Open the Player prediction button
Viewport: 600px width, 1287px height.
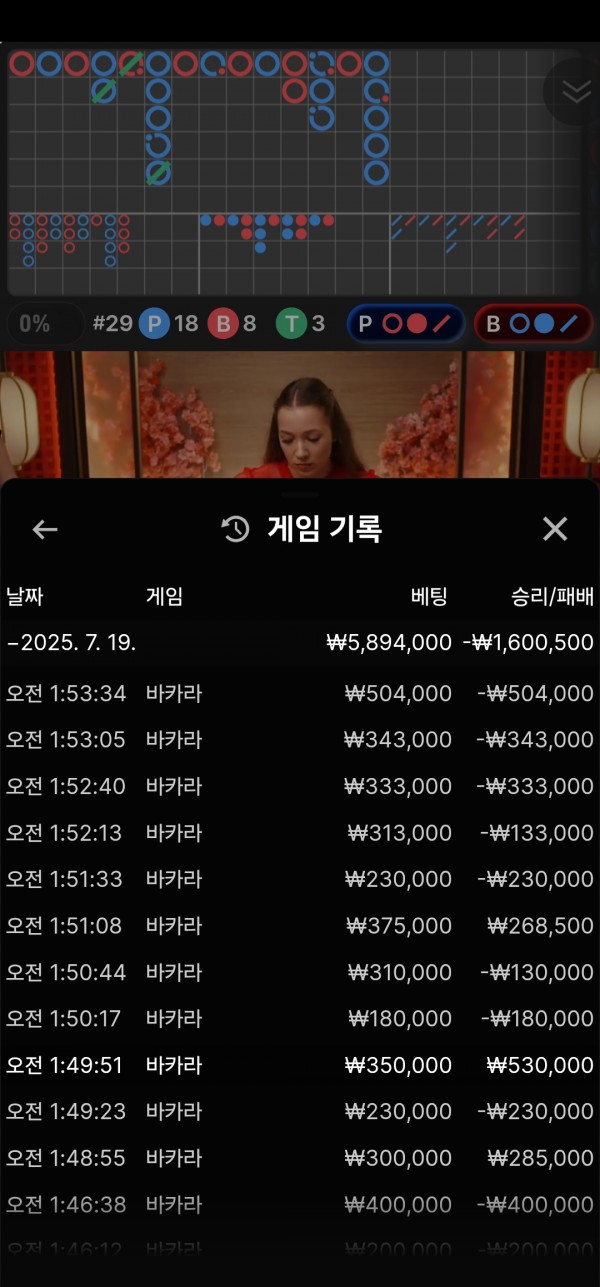pyautogui.click(x=405, y=324)
